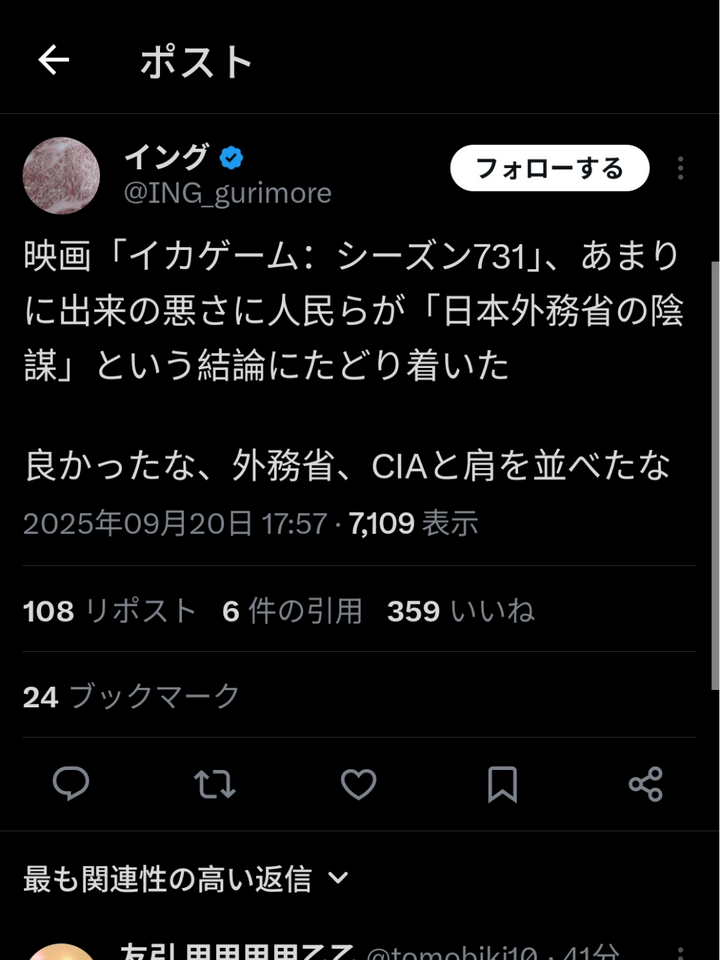Repost this post
The width and height of the screenshot is (720, 960).
pos(214,784)
